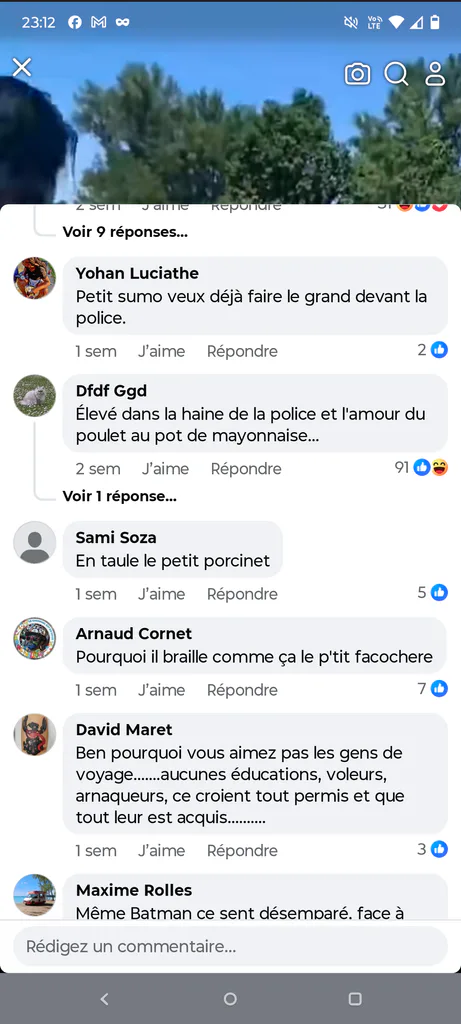Like David Maret's comment

[x=161, y=851]
